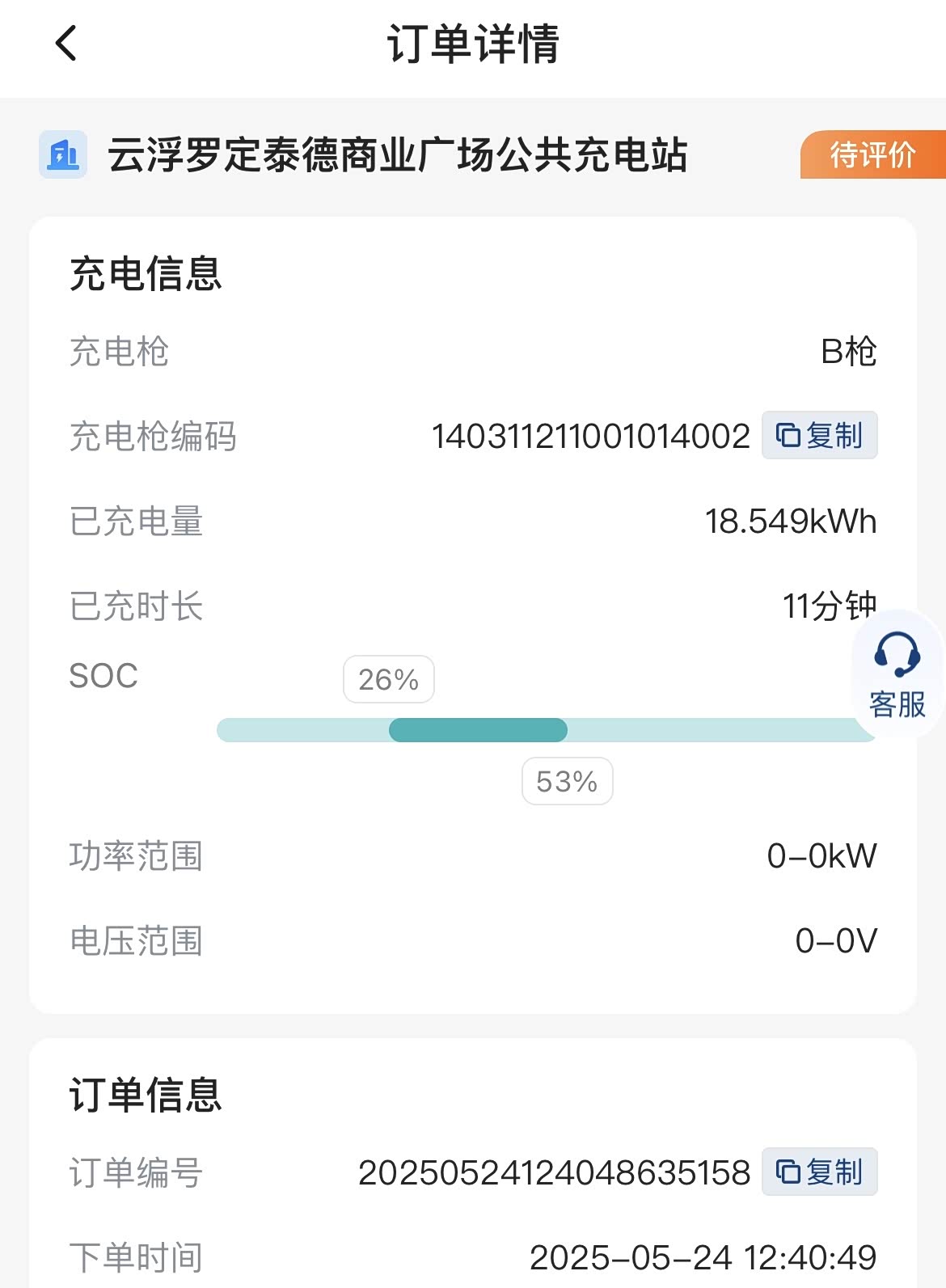Tap the 待评价 review tag
946x1288 pixels.
coord(872,154)
